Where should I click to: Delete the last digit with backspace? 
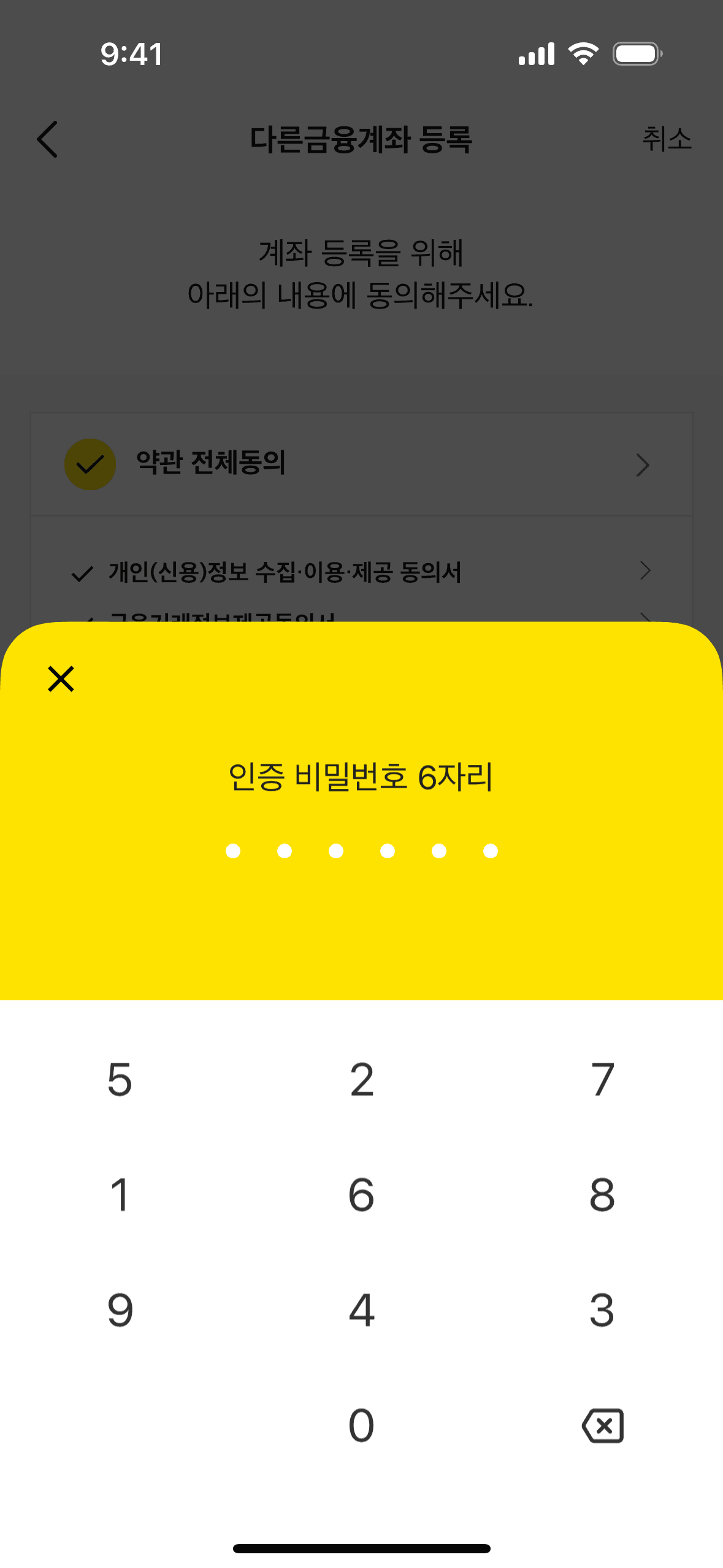coord(602,1426)
